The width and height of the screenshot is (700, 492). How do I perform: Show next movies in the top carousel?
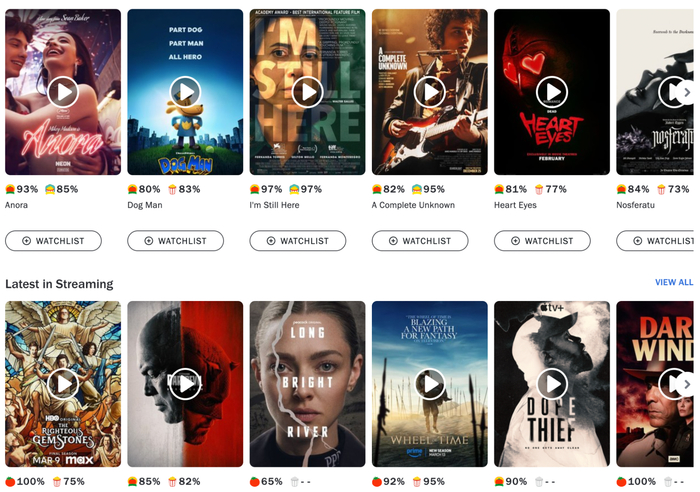[x=685, y=92]
